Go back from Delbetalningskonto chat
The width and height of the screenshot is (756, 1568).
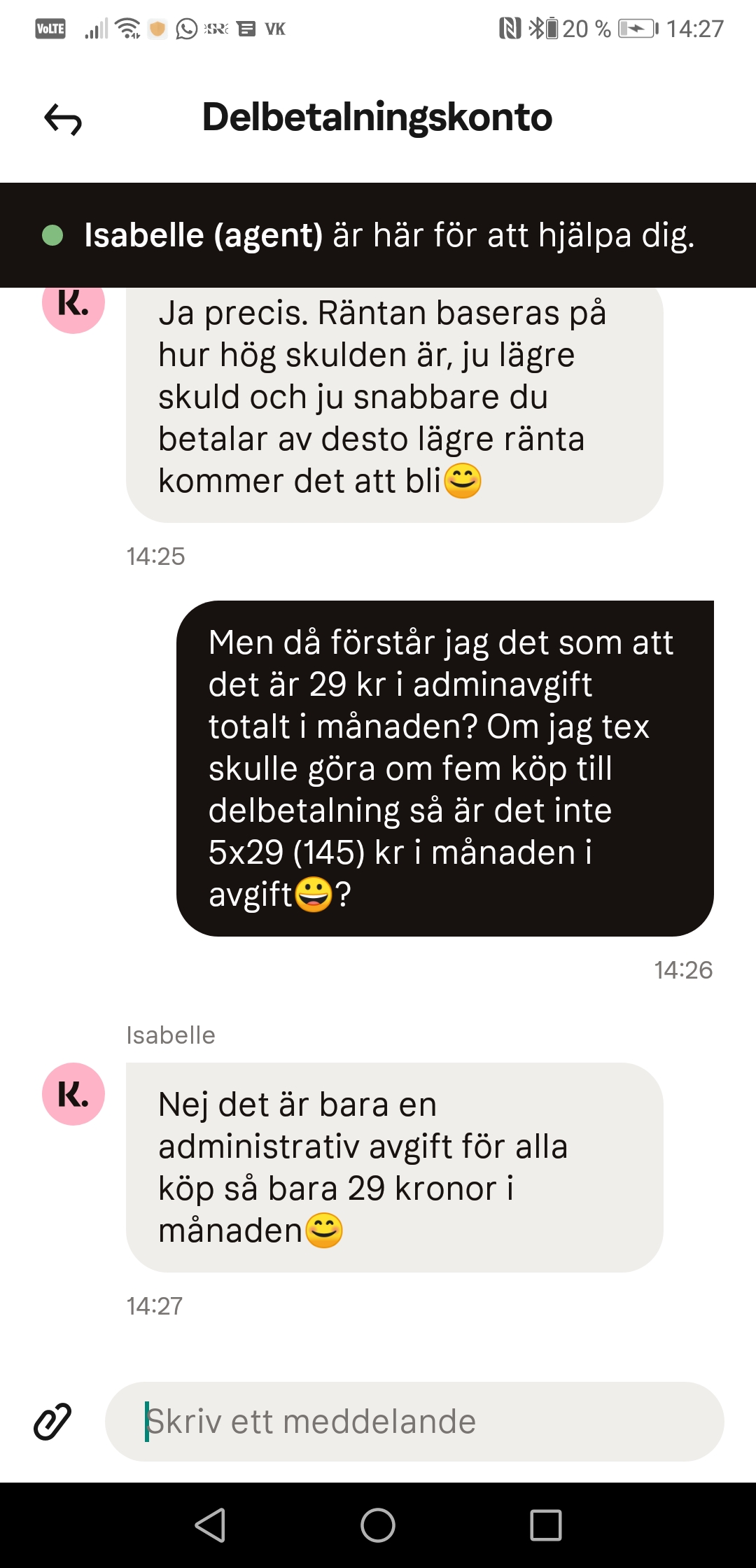click(63, 120)
